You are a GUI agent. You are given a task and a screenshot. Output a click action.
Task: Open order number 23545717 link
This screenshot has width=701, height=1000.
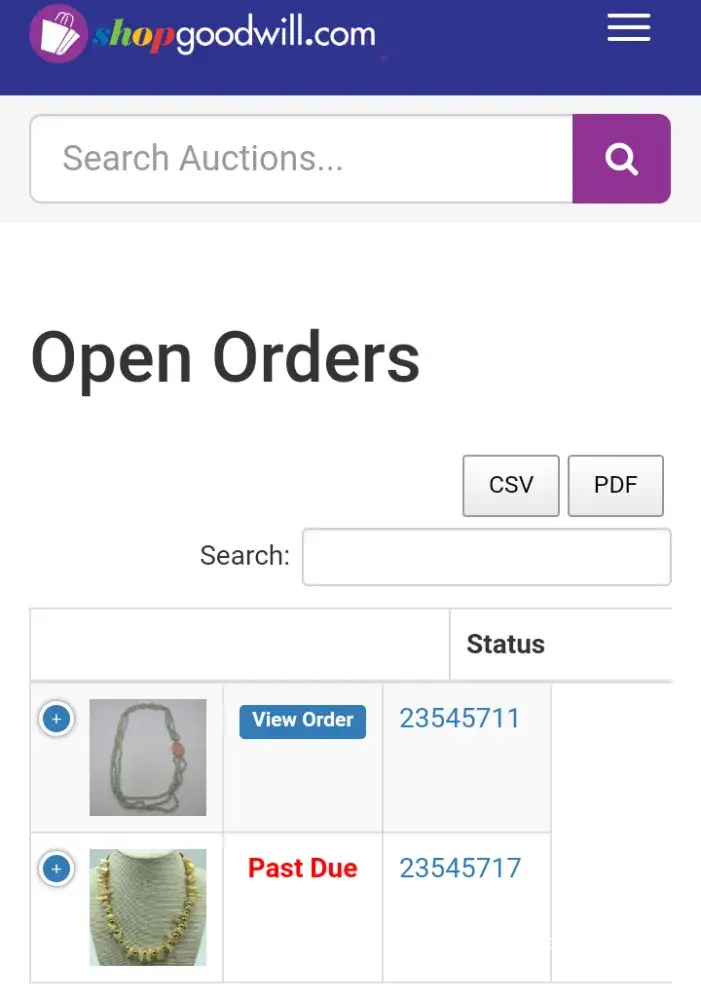[460, 867]
